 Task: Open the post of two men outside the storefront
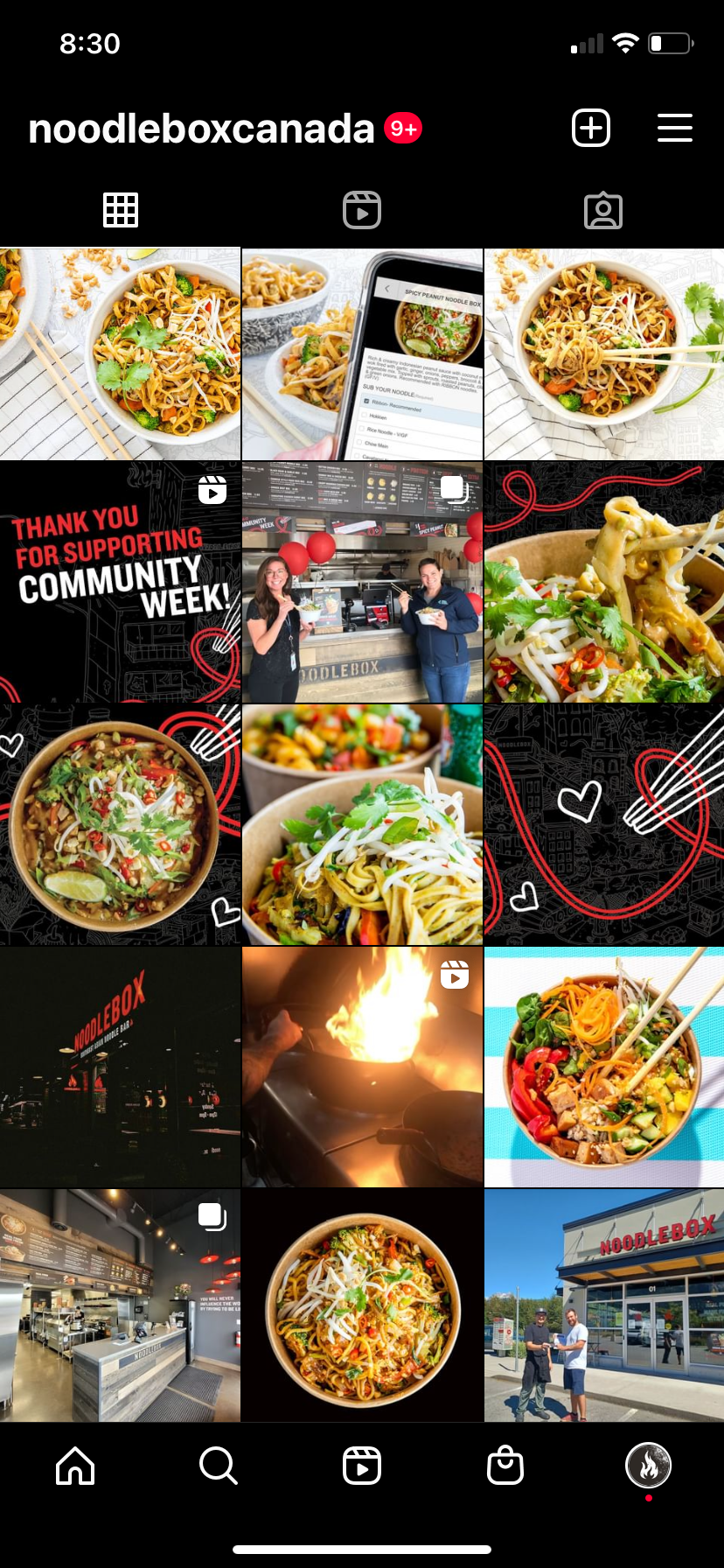pyautogui.click(x=604, y=1304)
